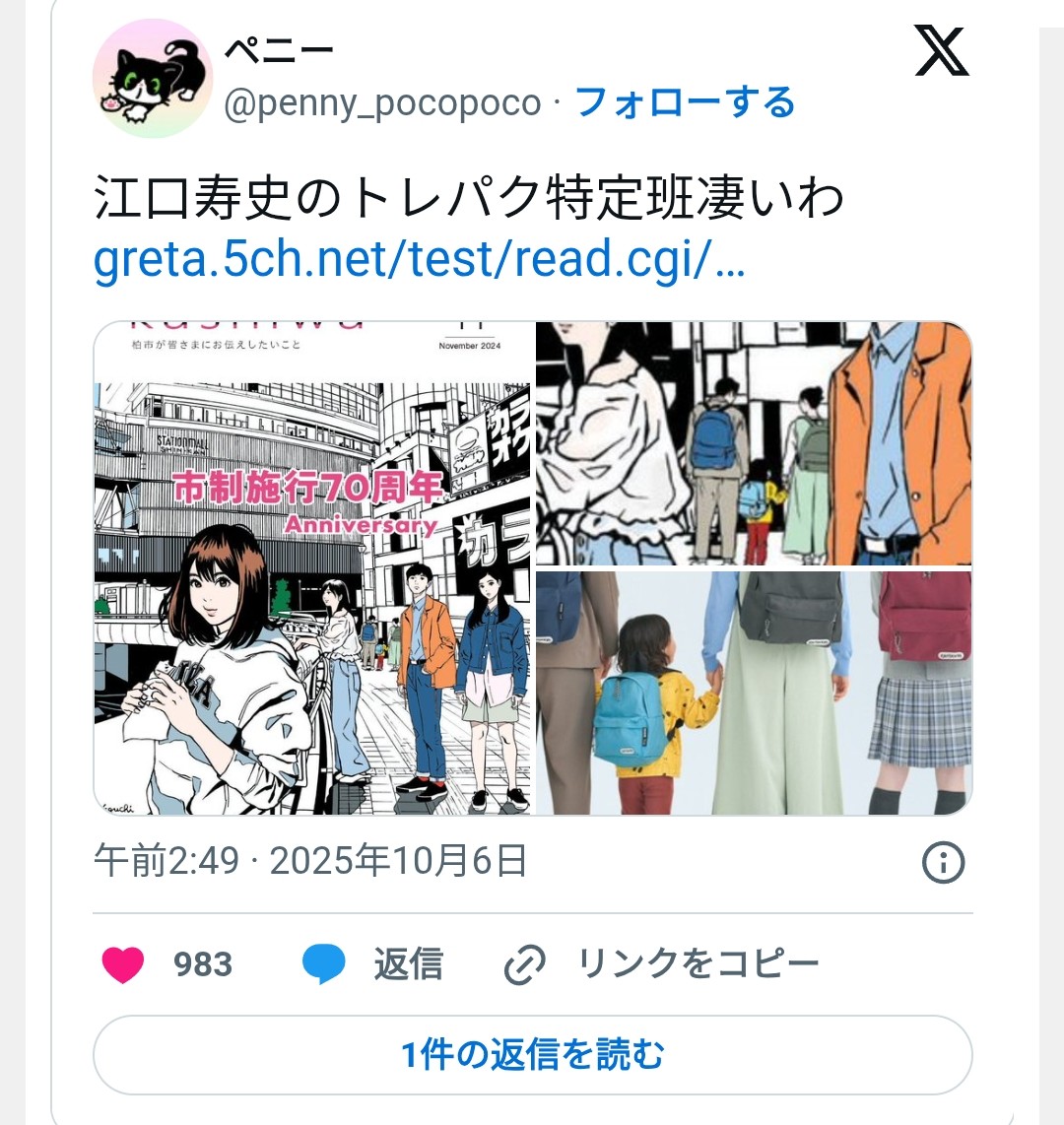The image size is (1064, 1125).
Task: Open ペニー's profile avatar
Action: 153,78
